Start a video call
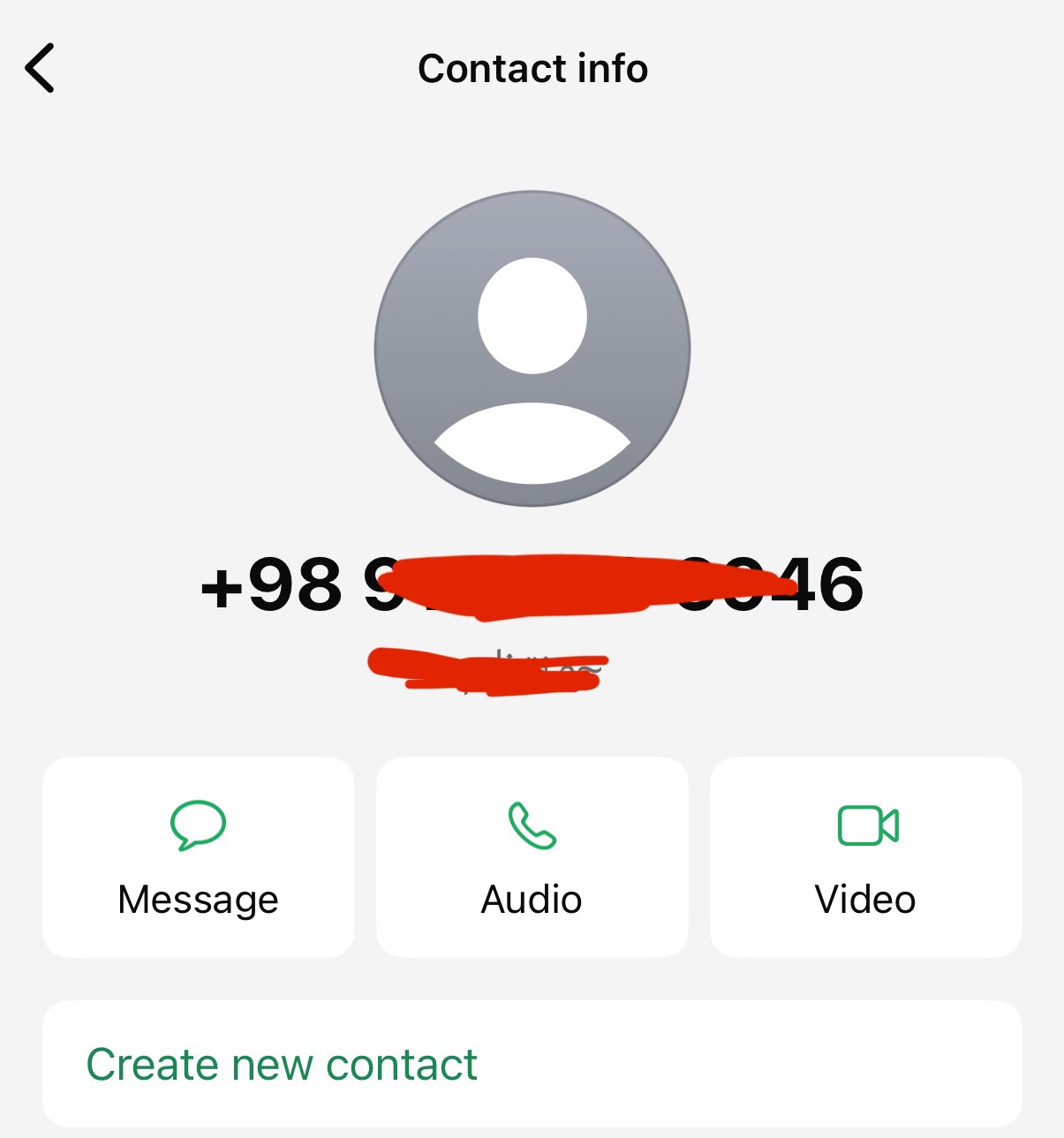This screenshot has height=1138, width=1064. coord(865,856)
